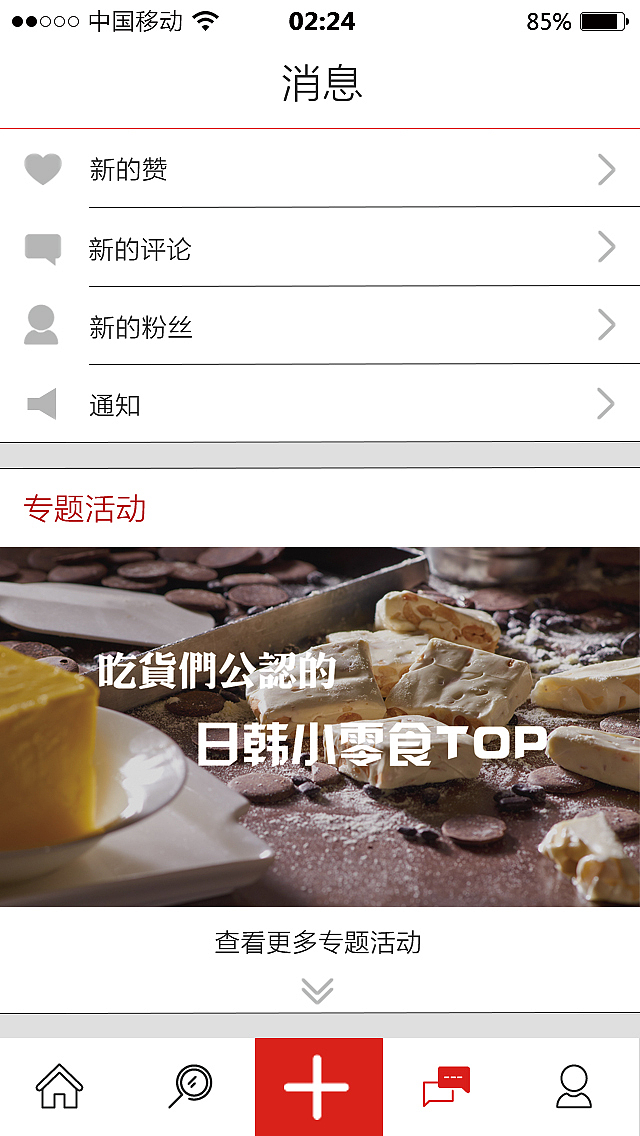Switch to the profile tab
This screenshot has height=1136, width=640.
pos(574,1086)
